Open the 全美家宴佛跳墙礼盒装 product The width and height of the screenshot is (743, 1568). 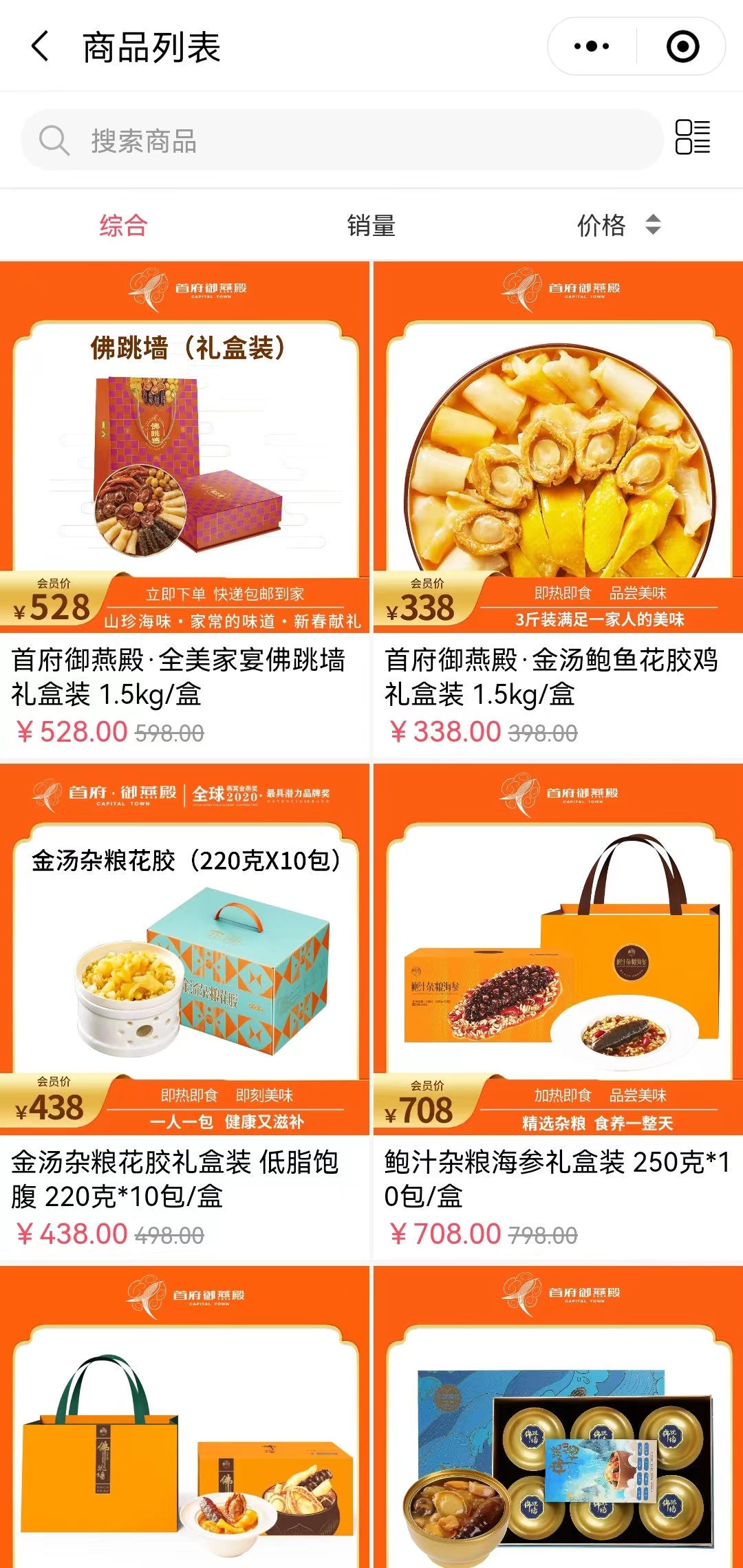(x=184, y=482)
